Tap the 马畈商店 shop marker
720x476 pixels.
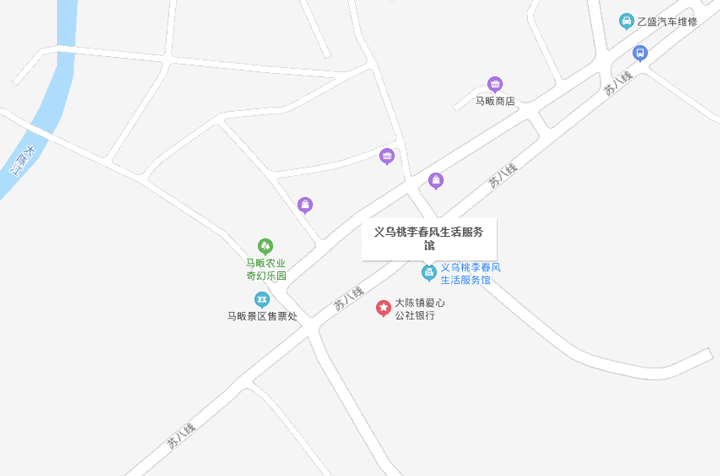(x=494, y=84)
